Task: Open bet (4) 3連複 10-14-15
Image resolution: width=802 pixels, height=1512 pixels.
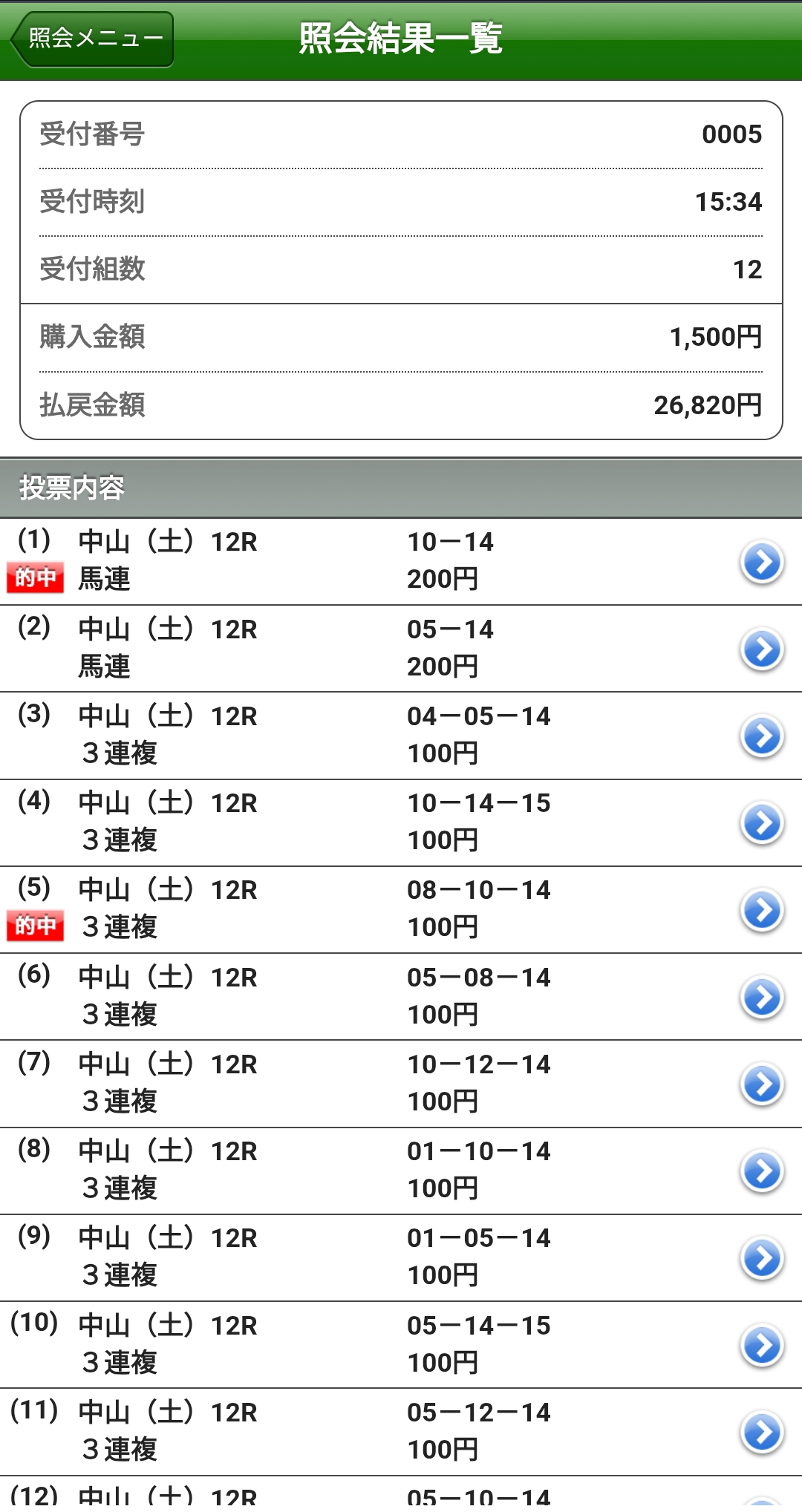Action: point(401,822)
